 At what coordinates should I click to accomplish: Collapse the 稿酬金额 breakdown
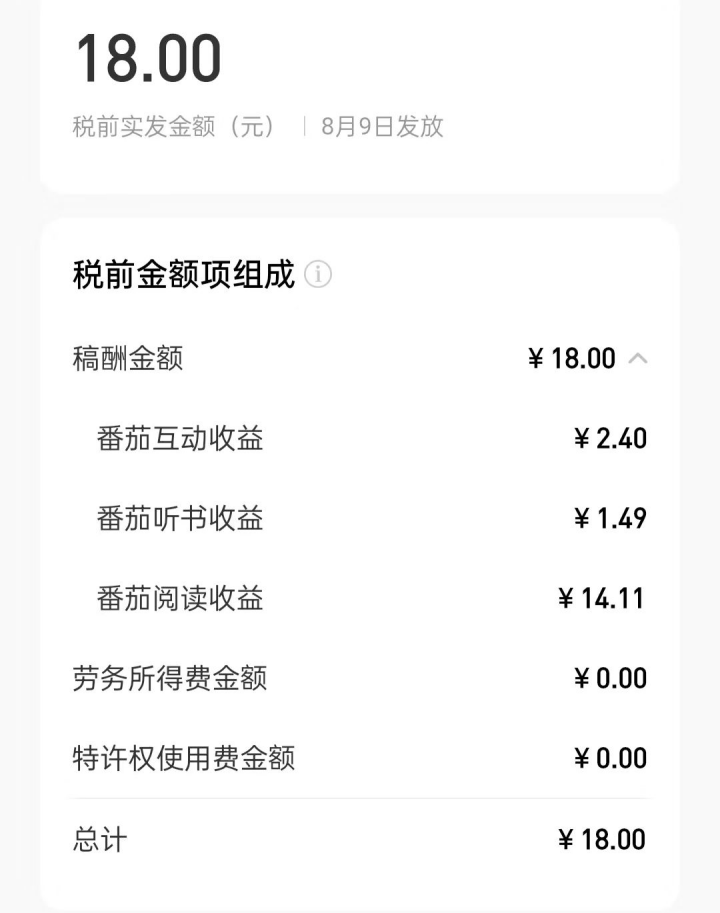tap(638, 358)
